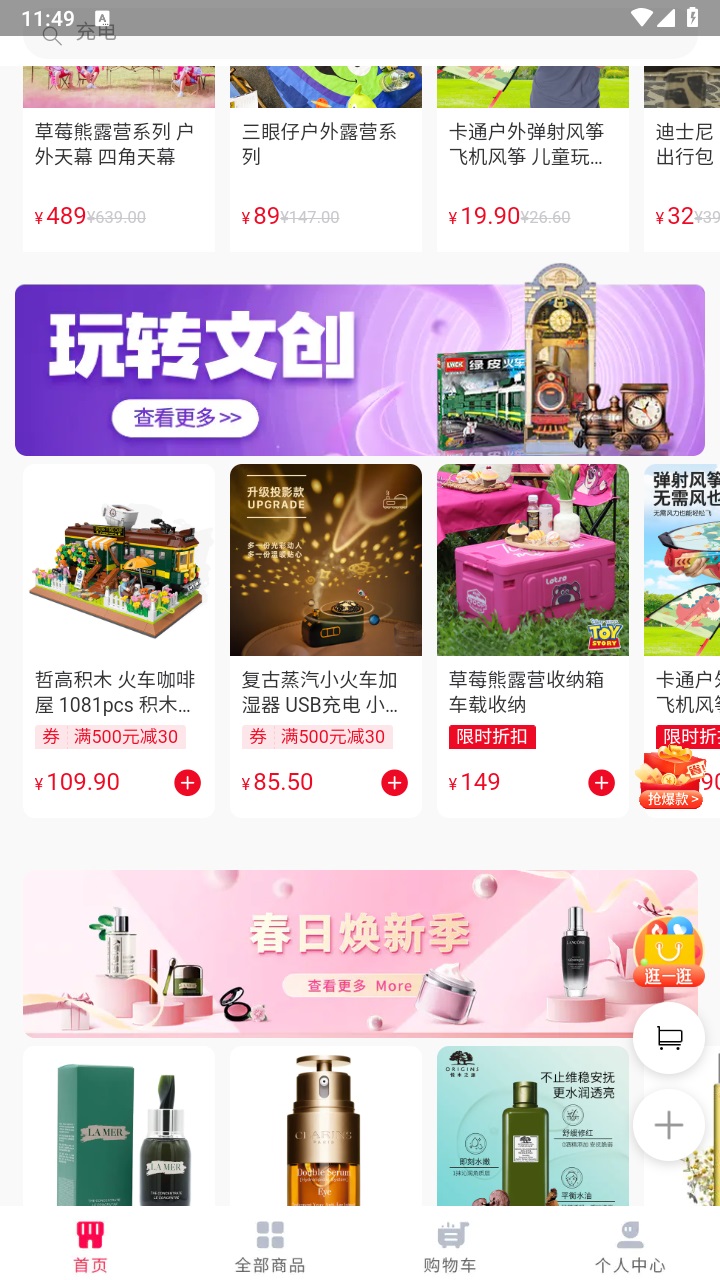The height and width of the screenshot is (1280, 720).
Task: Expand the floating plus button
Action: point(668,1125)
